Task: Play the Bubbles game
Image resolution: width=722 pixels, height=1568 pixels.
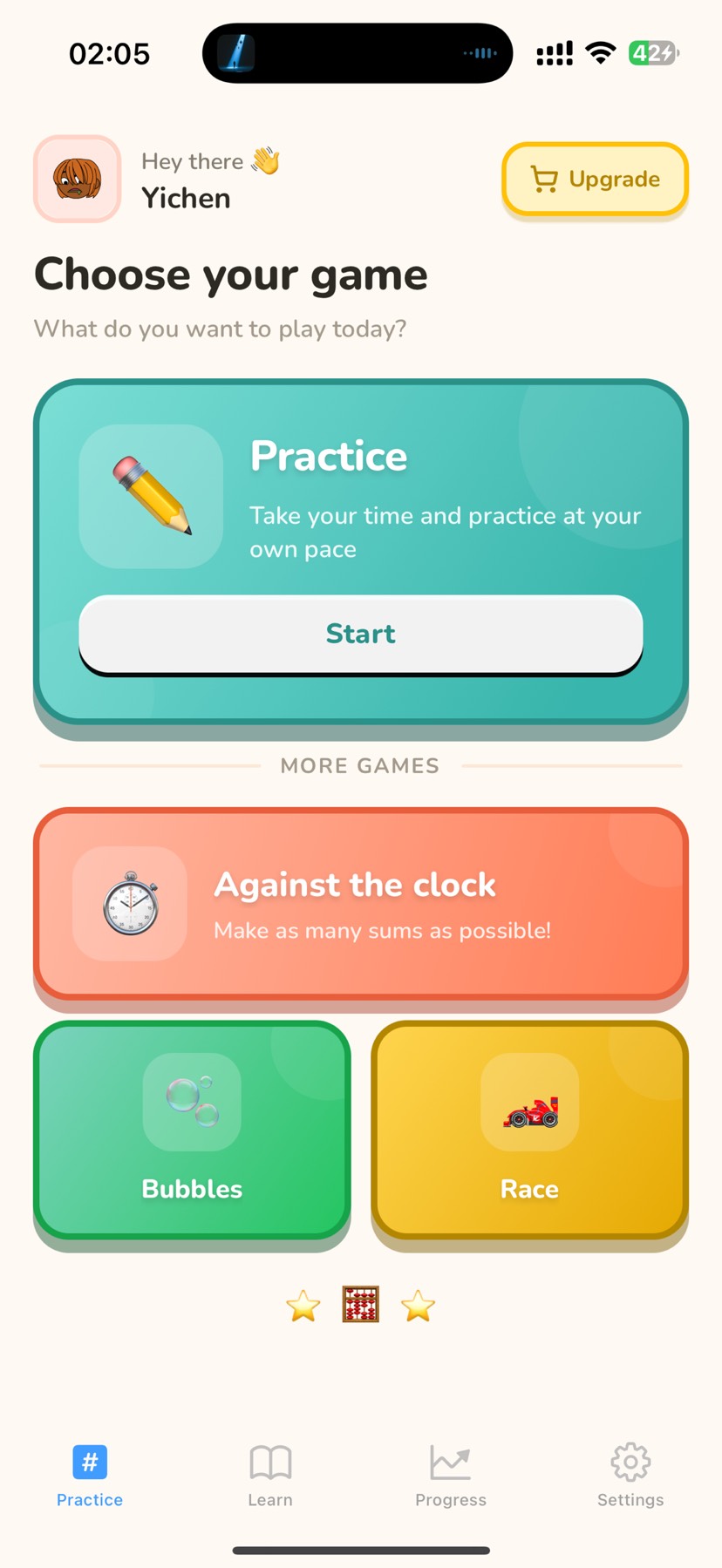Action: pos(192,1130)
